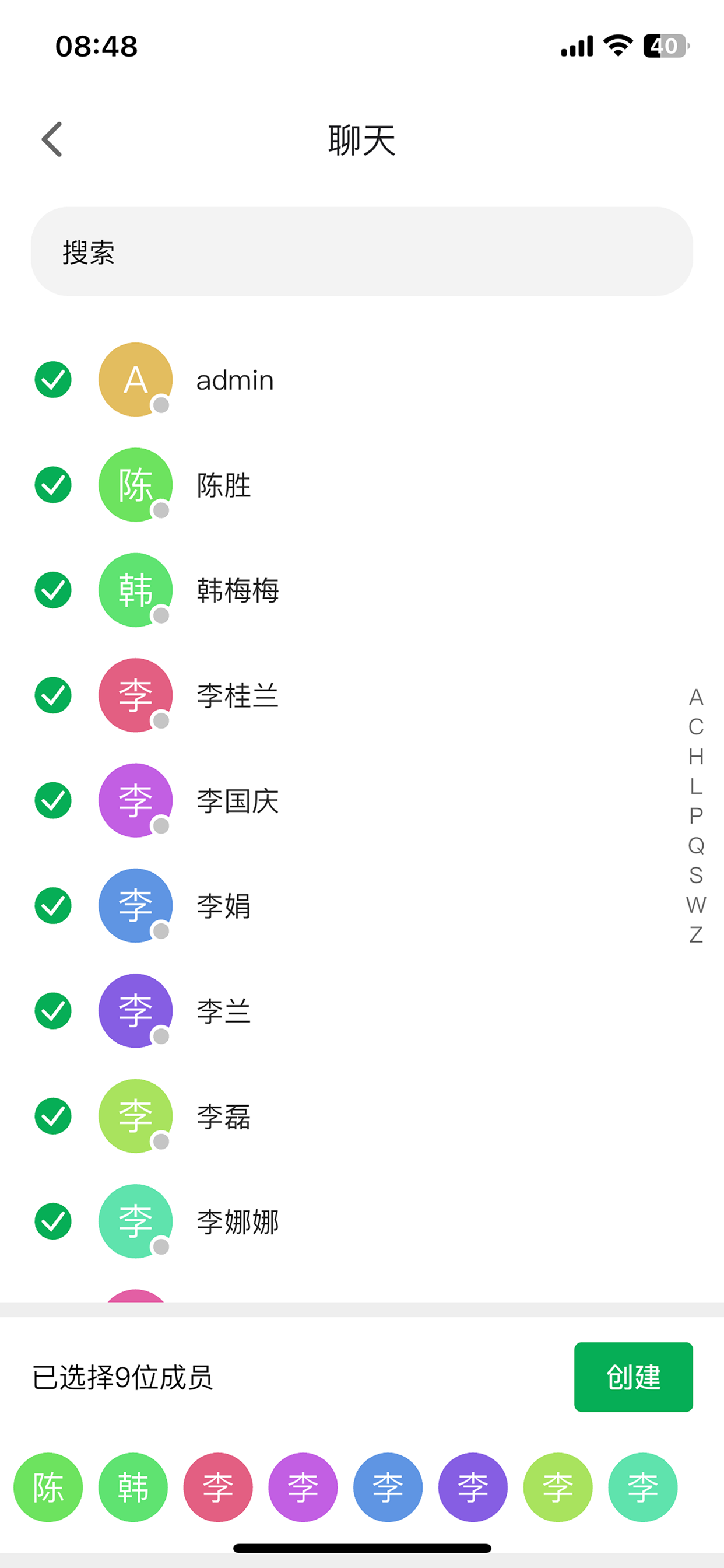This screenshot has height=1568, width=724.
Task: Tap the 陈 avatar in the selected row
Action: (x=48, y=1487)
